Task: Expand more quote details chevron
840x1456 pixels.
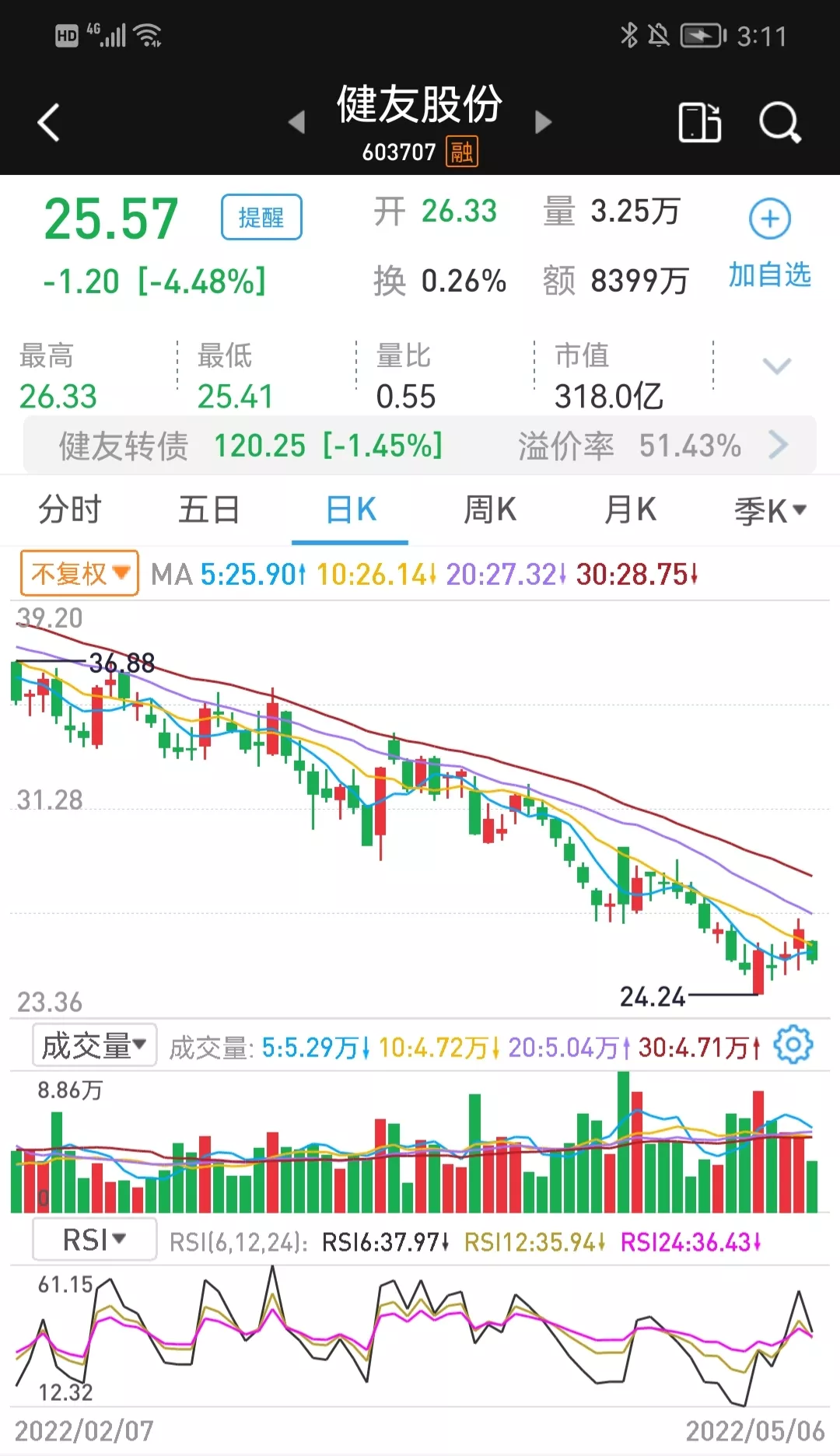Action: [x=776, y=366]
